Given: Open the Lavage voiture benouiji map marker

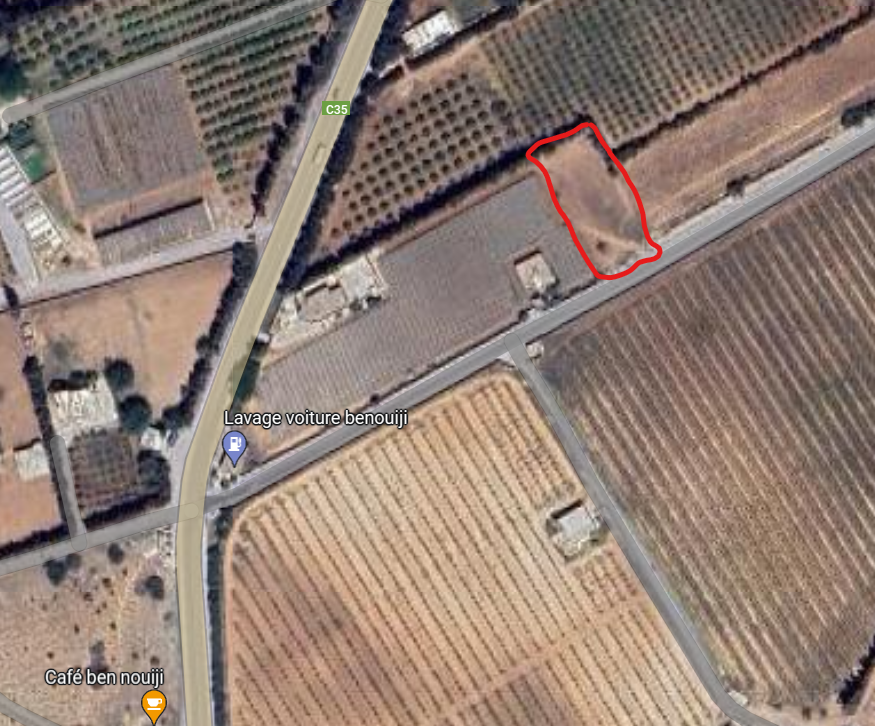Looking at the screenshot, I should [234, 444].
